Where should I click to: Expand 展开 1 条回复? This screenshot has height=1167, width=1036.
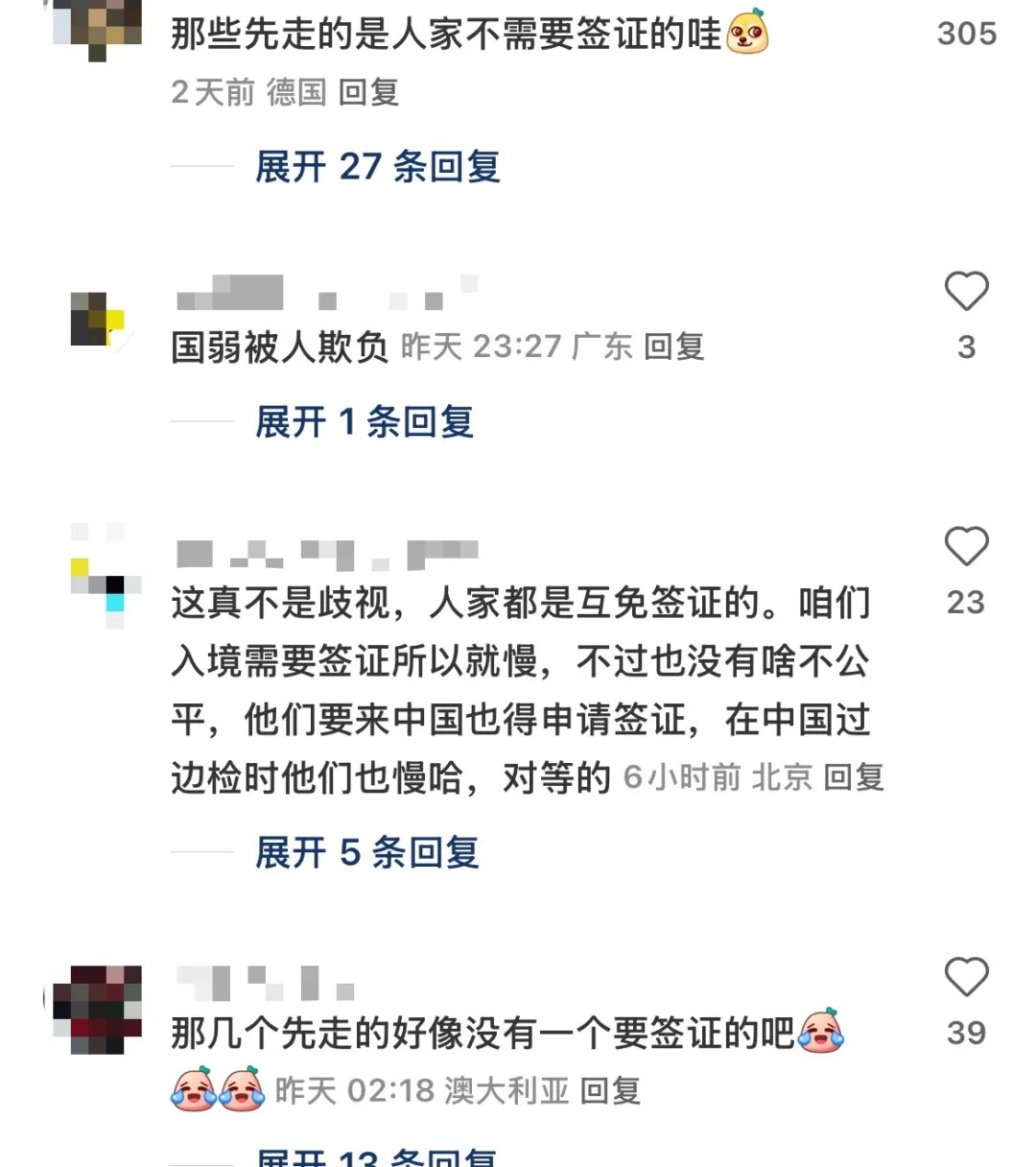click(x=365, y=422)
